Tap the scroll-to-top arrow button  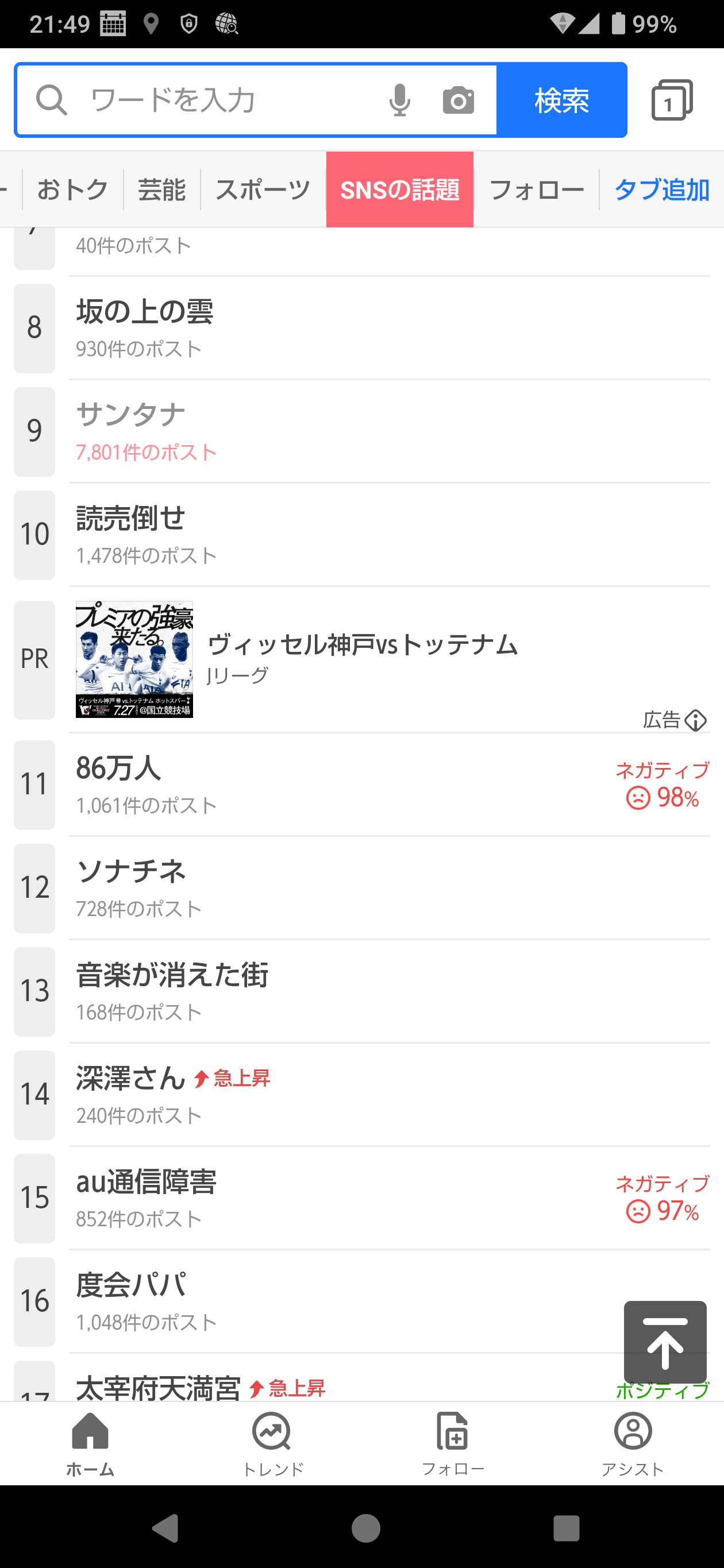coord(665,1342)
